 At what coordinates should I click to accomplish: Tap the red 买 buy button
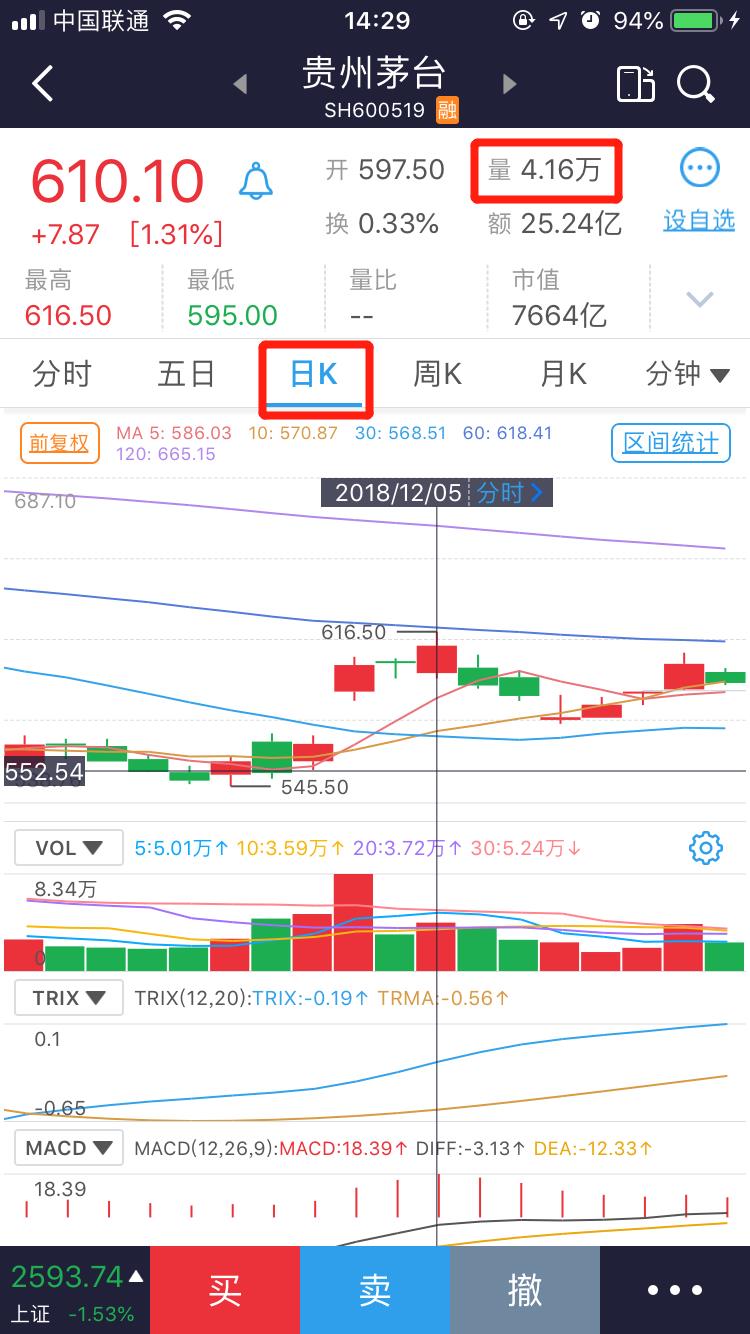(225, 1290)
